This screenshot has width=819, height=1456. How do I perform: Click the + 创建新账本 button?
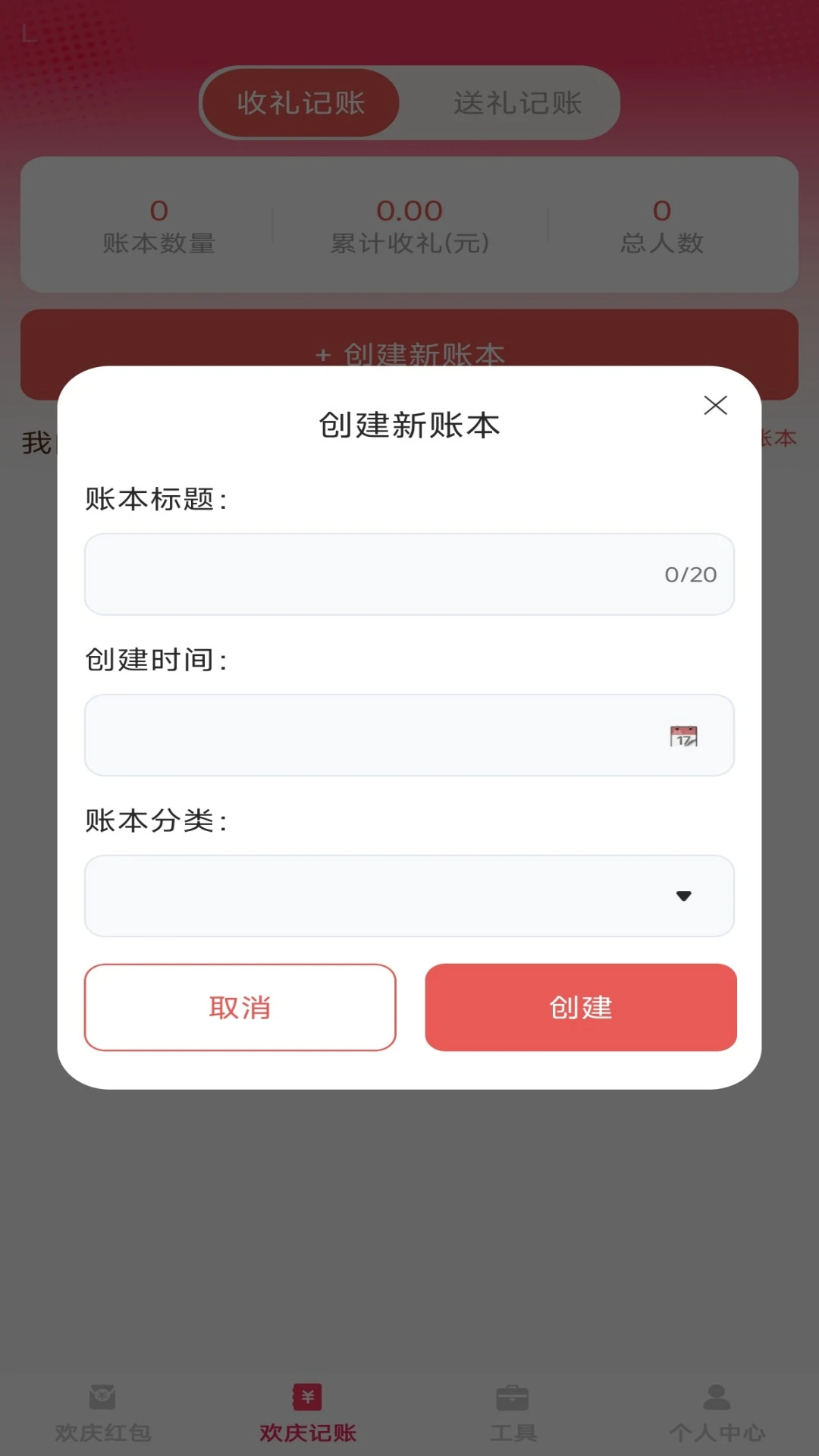pyautogui.click(x=409, y=356)
